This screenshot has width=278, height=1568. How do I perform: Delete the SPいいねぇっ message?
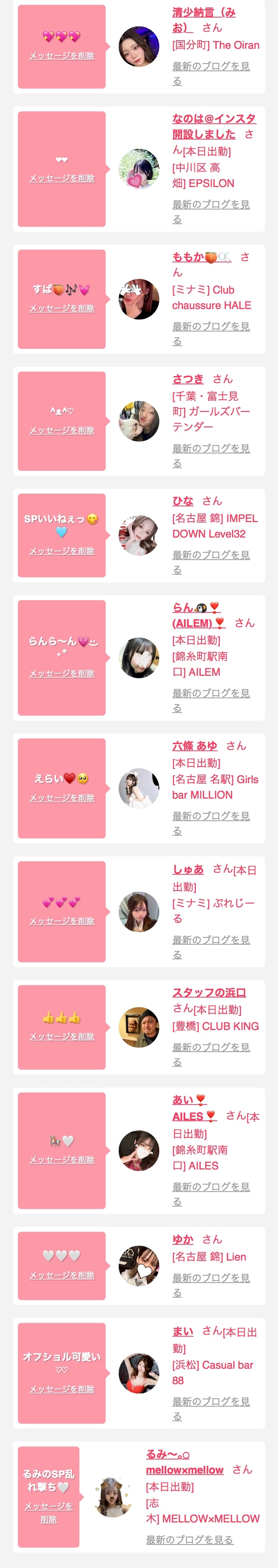coord(61,551)
